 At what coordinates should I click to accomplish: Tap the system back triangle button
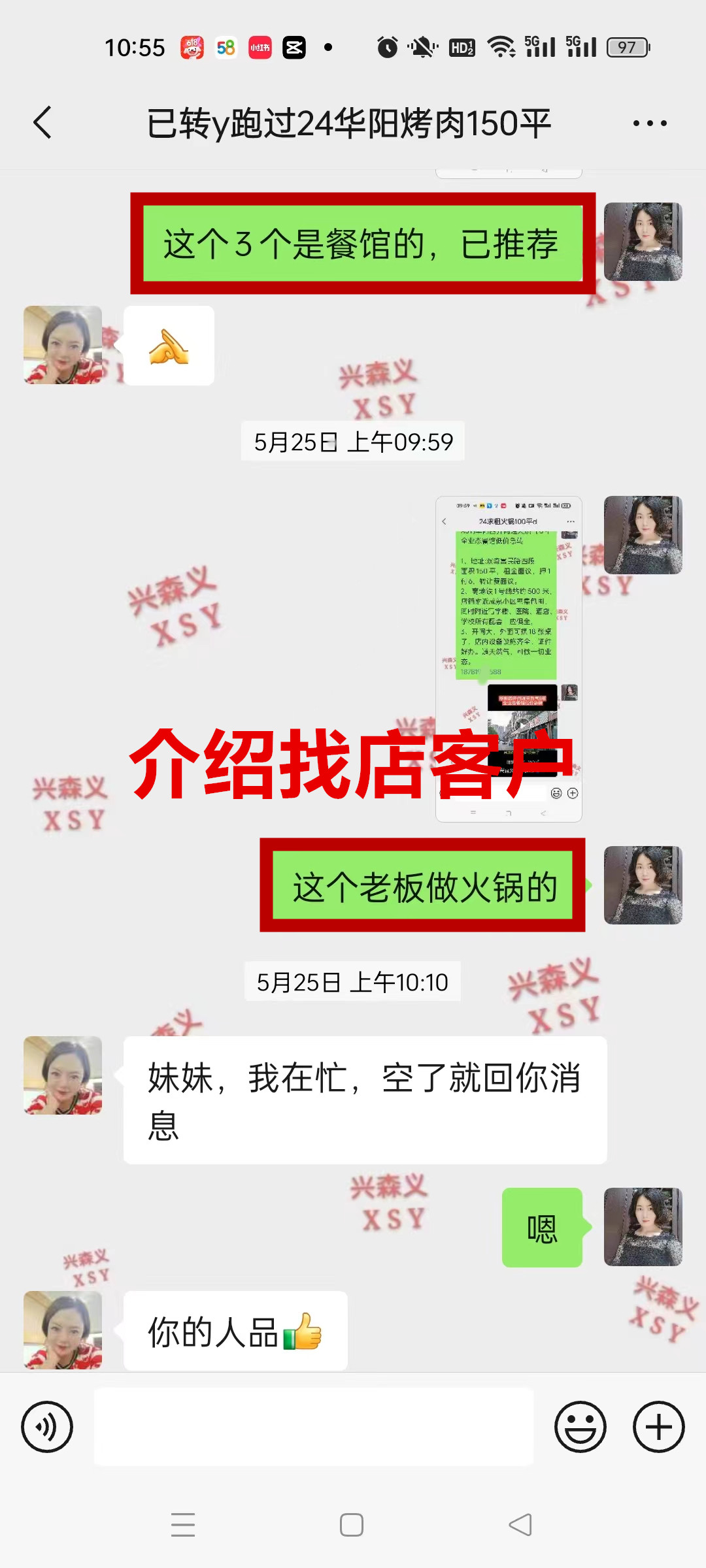point(520,1525)
